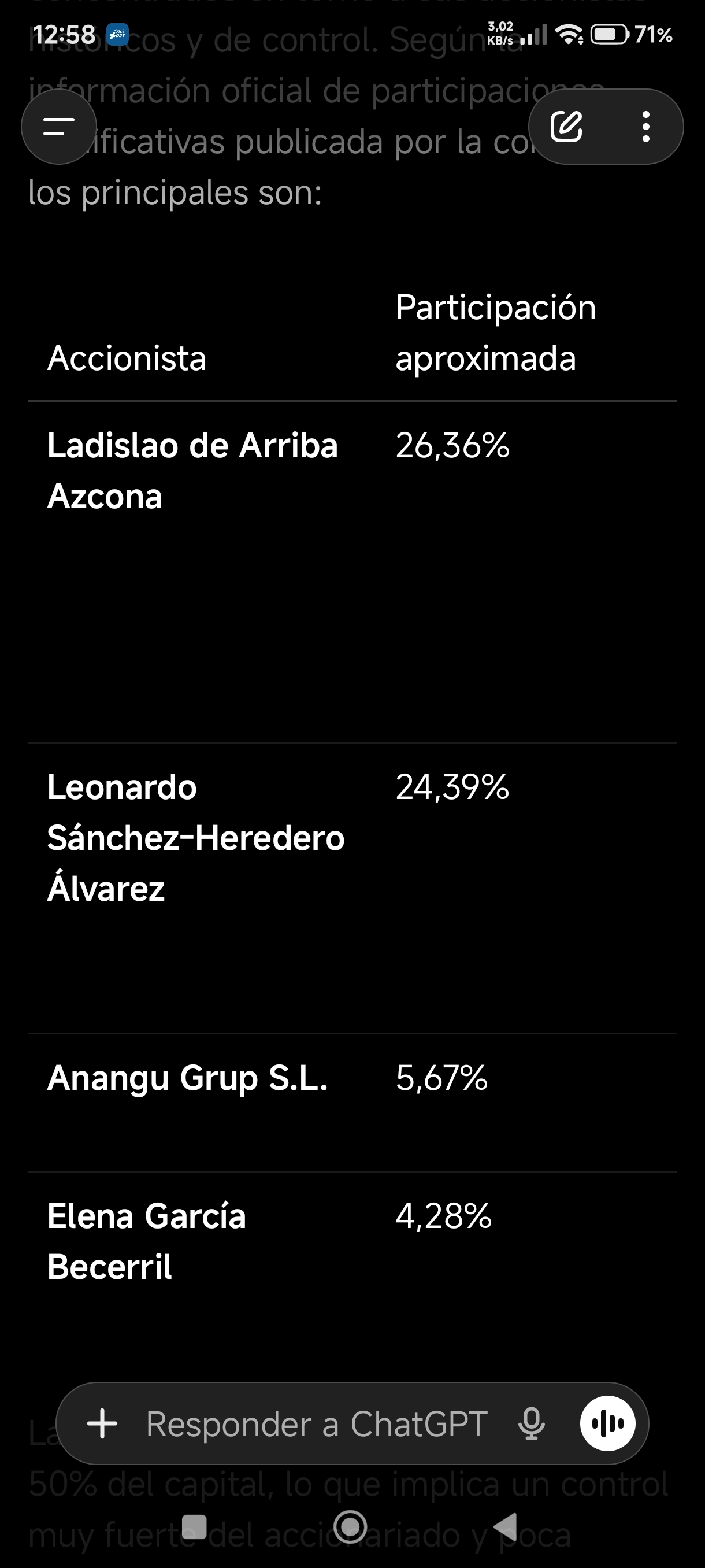705x1568 pixels.
Task: Tap the microphone dictation icon
Action: pos(532,1423)
